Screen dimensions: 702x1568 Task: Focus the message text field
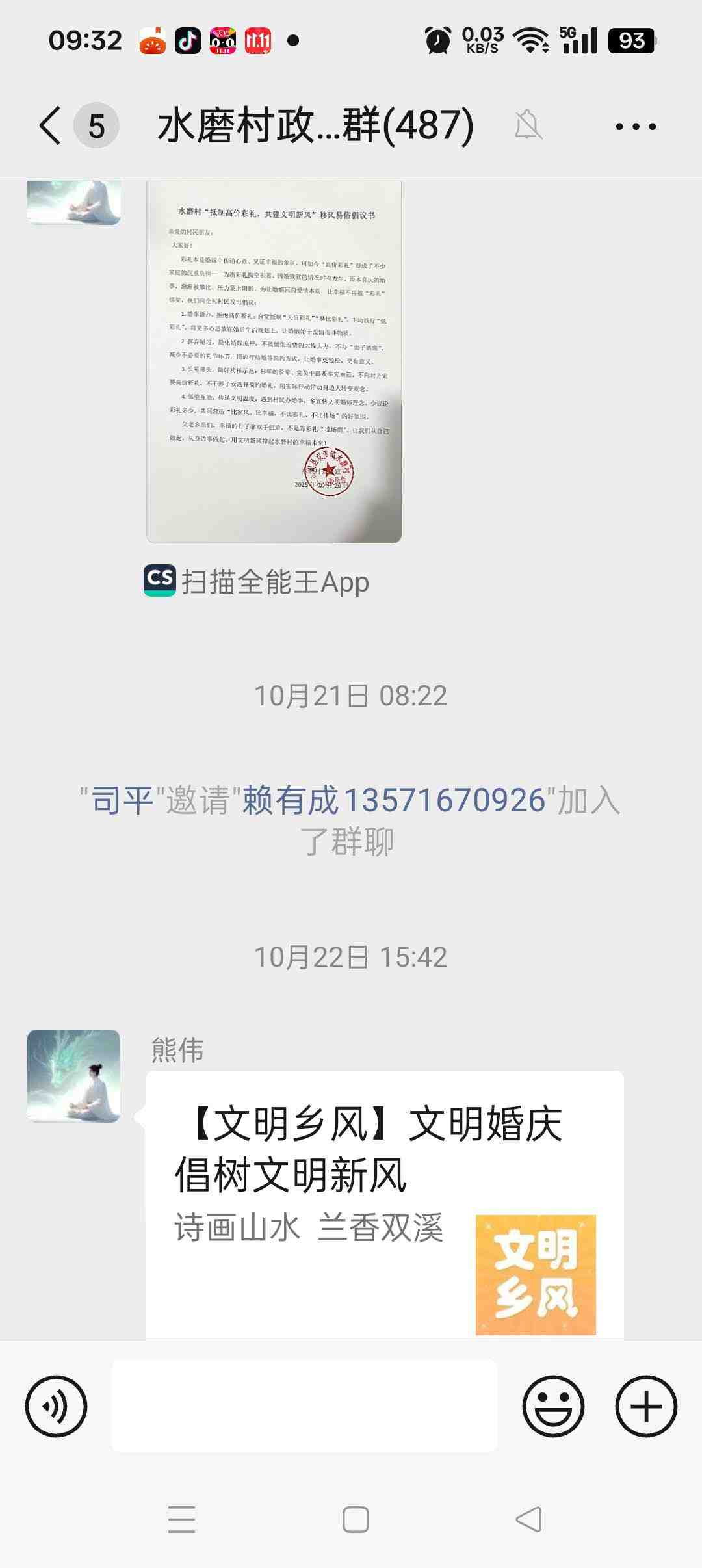click(x=304, y=1406)
